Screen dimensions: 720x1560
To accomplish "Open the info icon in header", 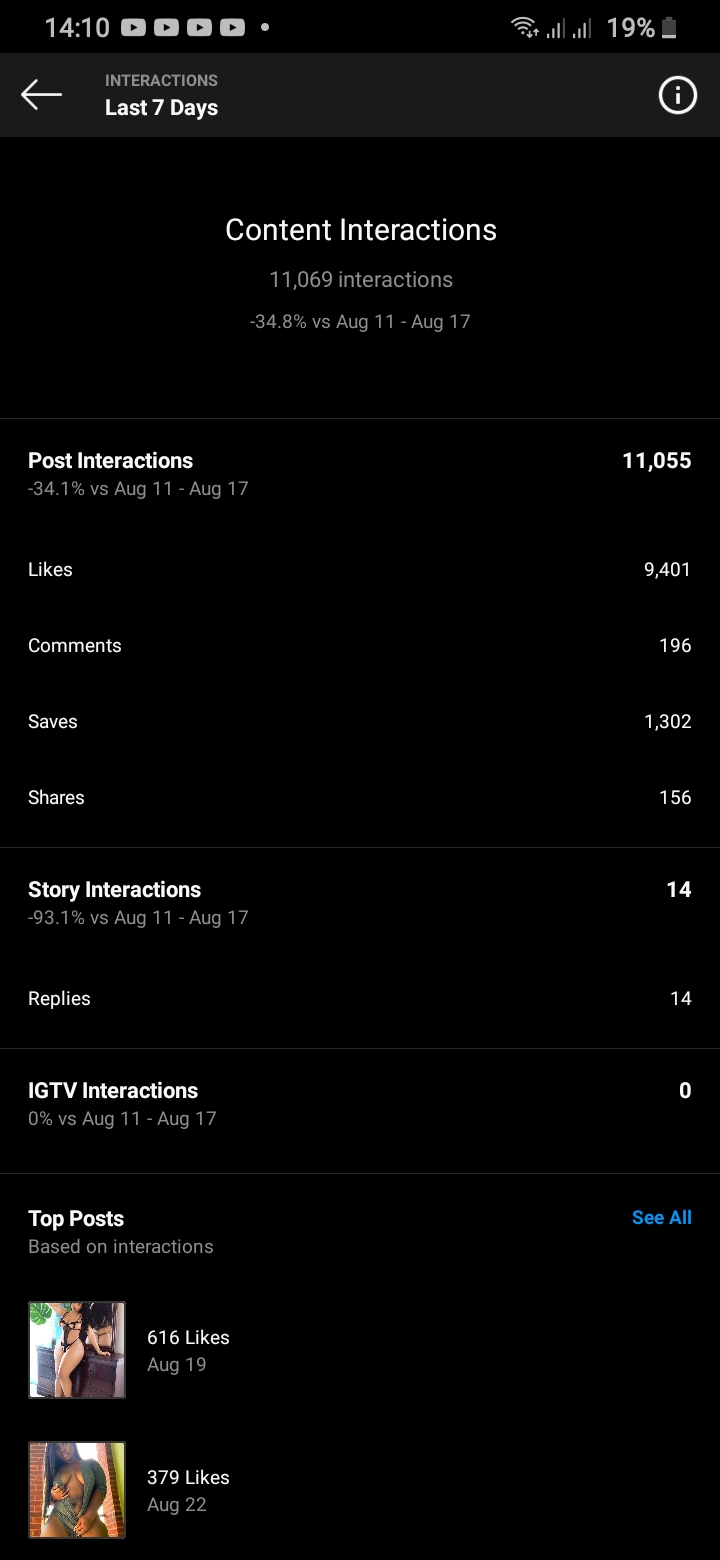I will (677, 95).
